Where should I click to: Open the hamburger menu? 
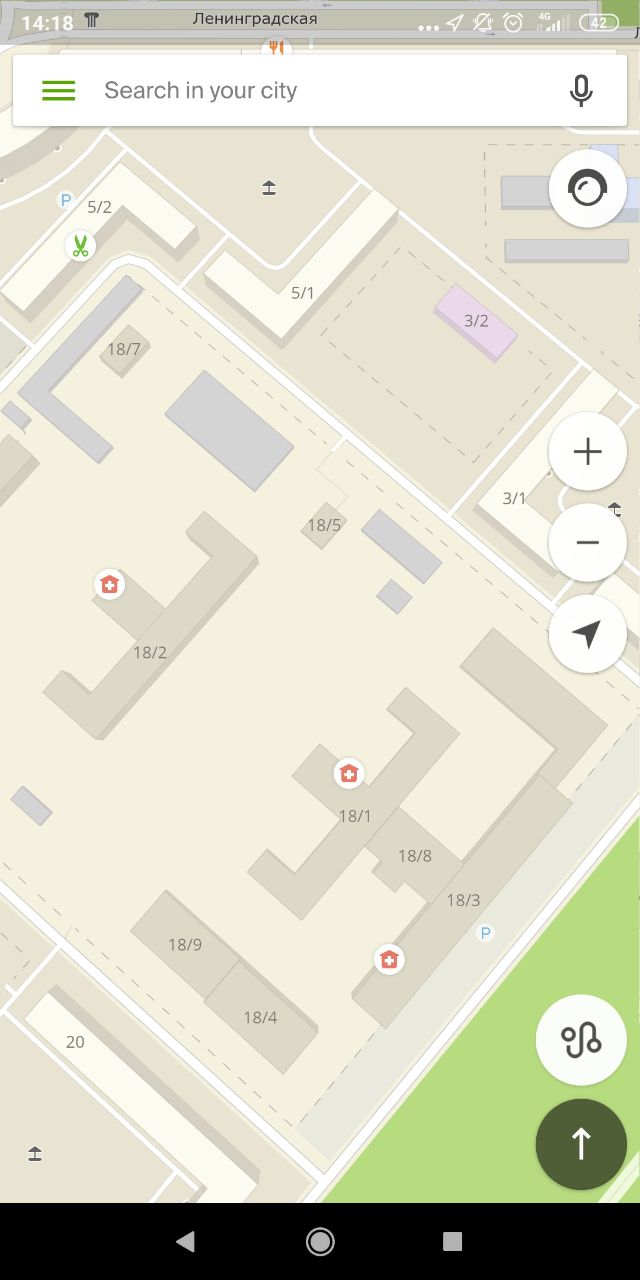click(58, 91)
